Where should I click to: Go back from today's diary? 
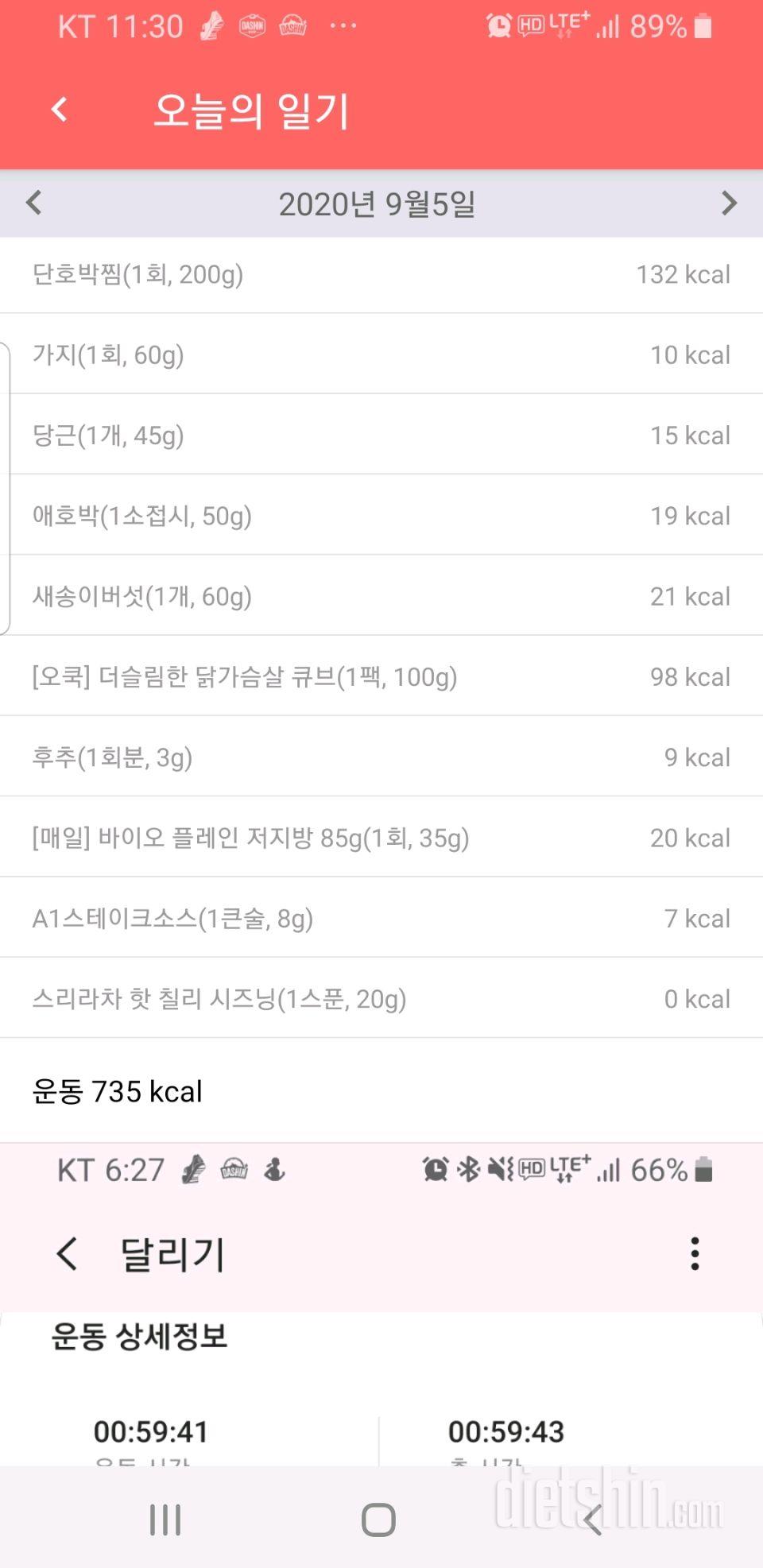60,109
